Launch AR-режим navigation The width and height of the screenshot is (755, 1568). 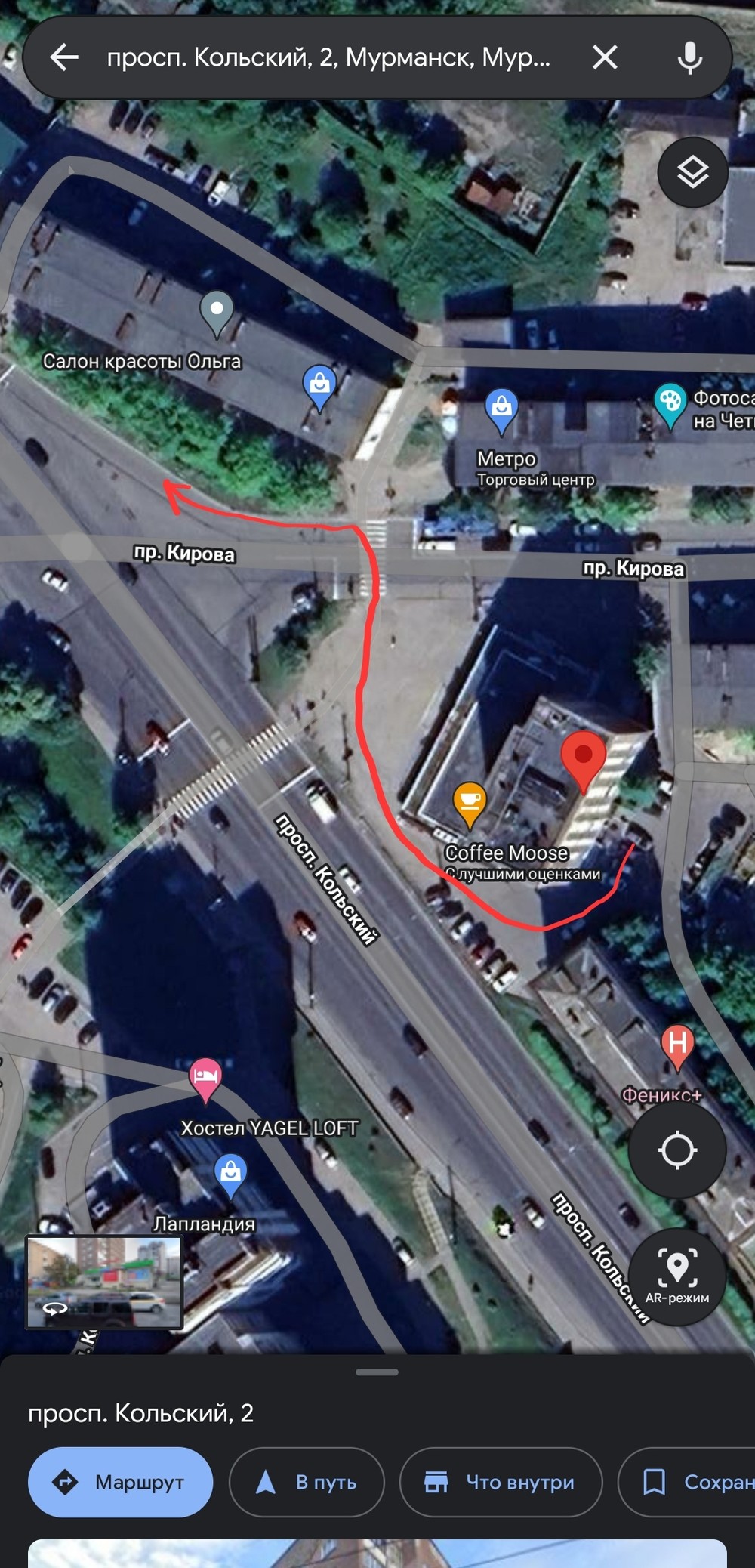(677, 1276)
